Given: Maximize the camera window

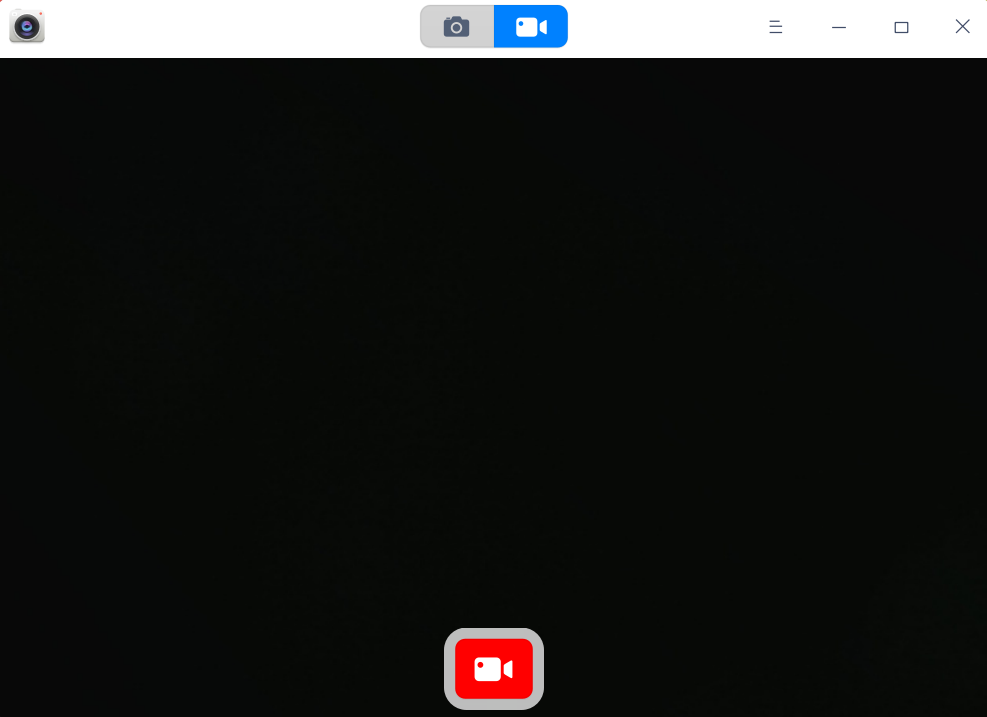Looking at the screenshot, I should (901, 27).
